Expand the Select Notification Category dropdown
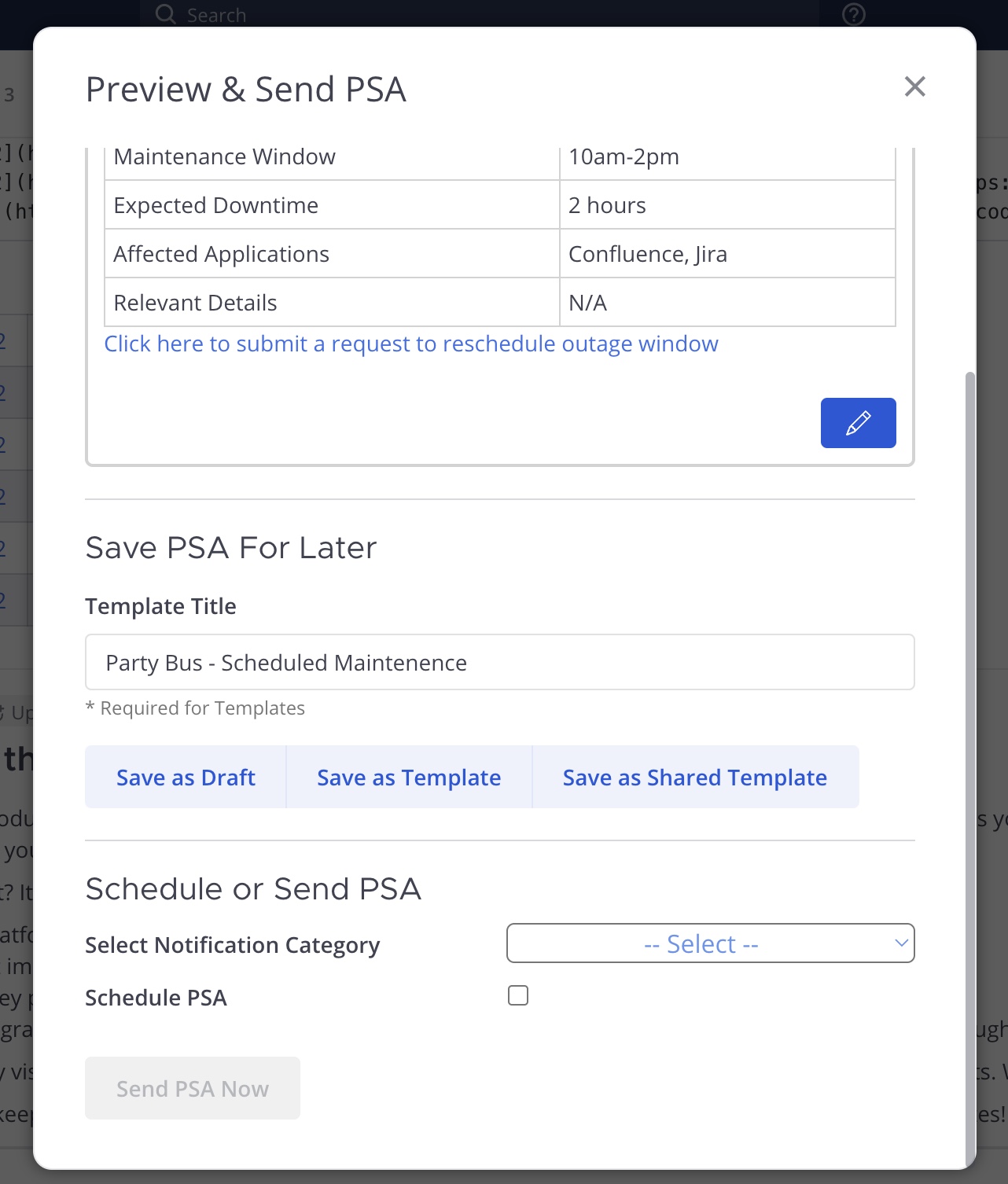 pyautogui.click(x=710, y=943)
